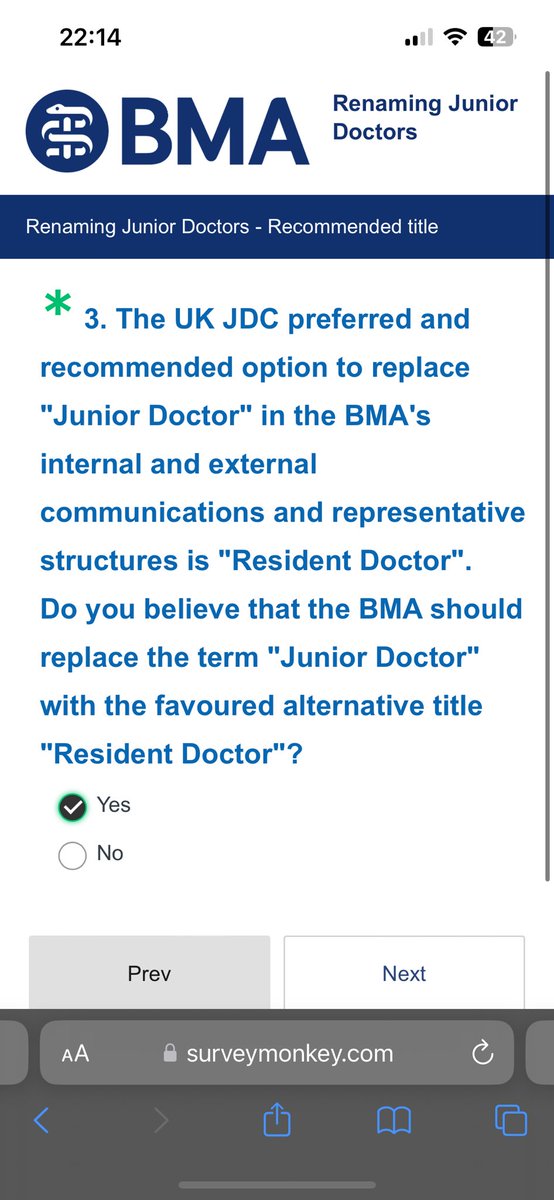Tap the surveymonkey.com address bar

click(x=277, y=1053)
